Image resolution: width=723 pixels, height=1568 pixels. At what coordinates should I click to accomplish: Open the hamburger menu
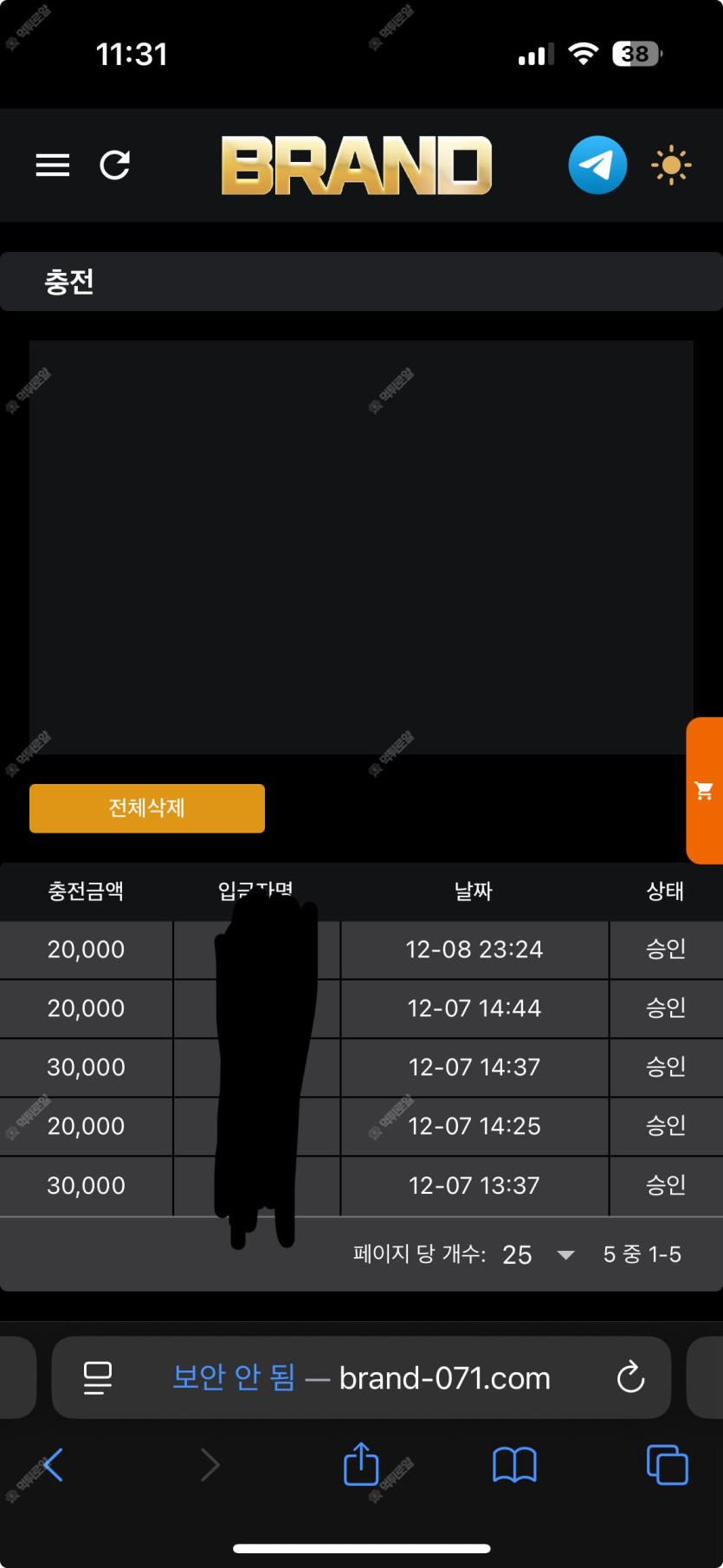tap(53, 165)
